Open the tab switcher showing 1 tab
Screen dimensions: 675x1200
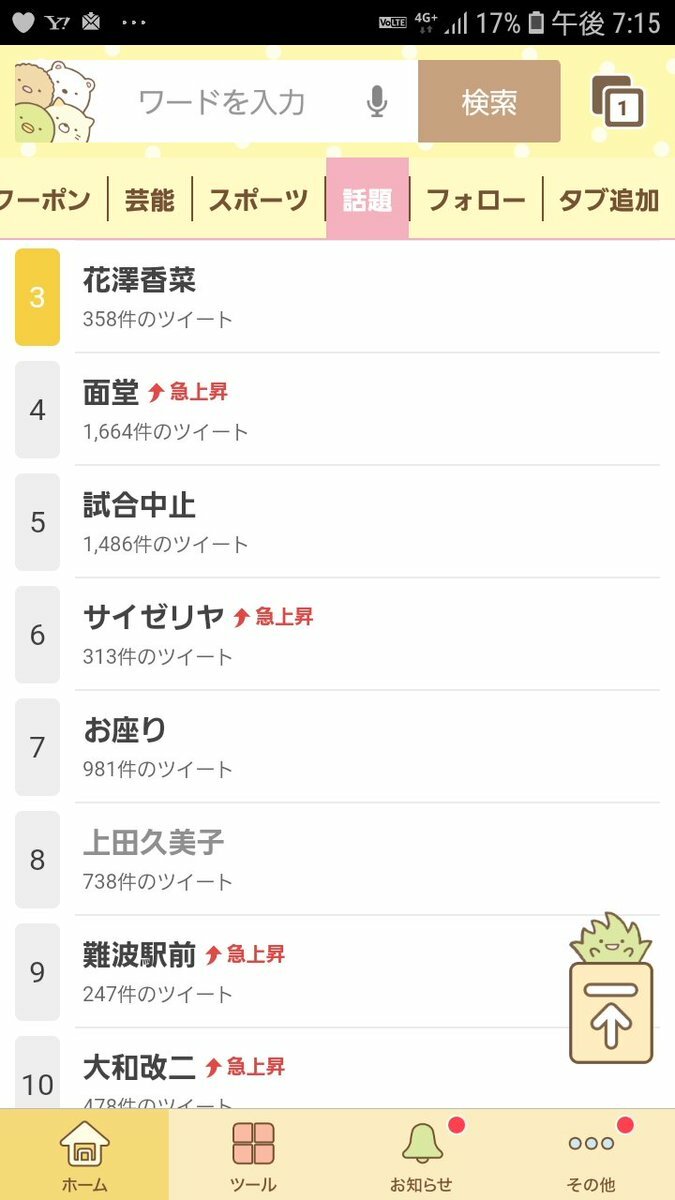pyautogui.click(x=619, y=102)
